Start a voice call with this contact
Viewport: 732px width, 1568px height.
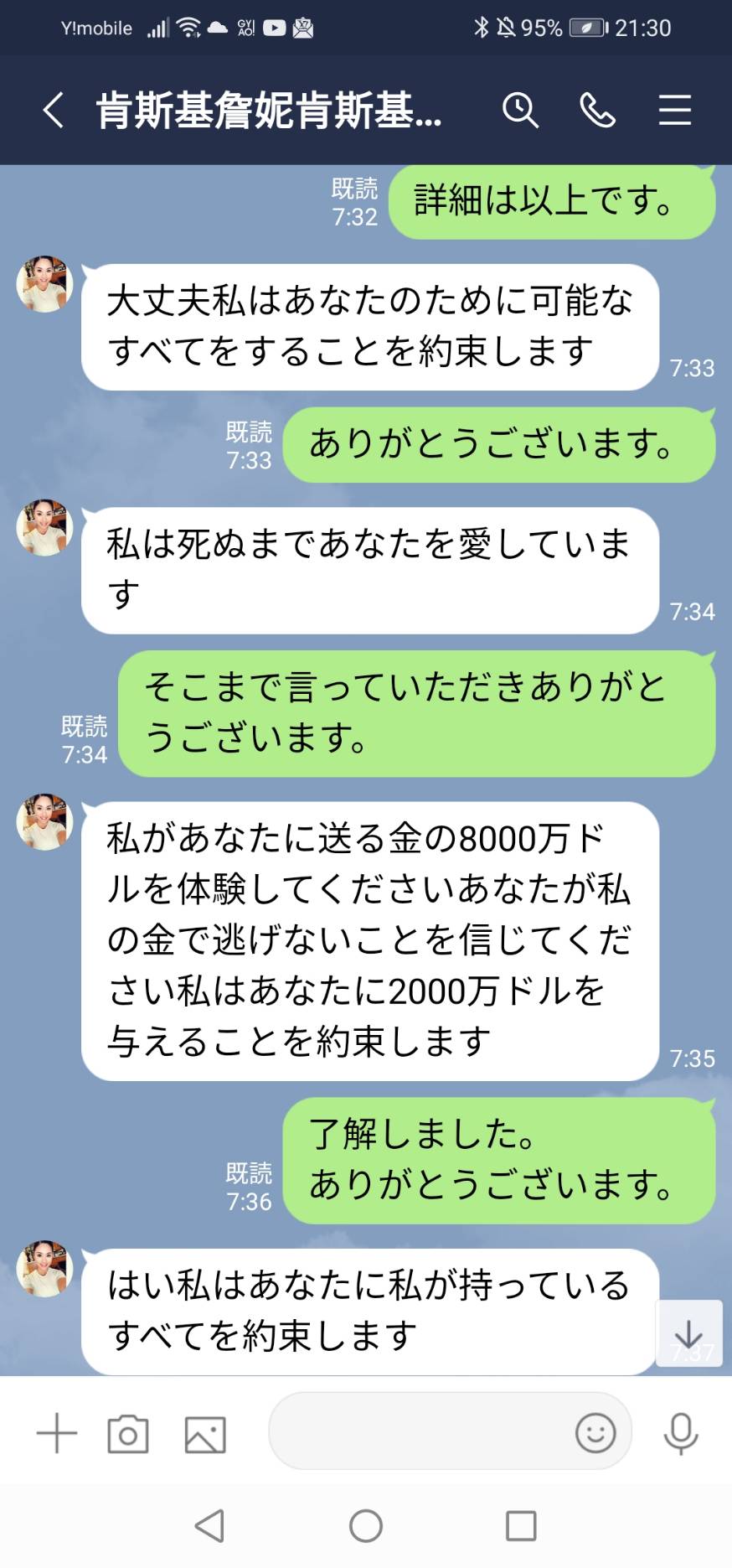[597, 110]
